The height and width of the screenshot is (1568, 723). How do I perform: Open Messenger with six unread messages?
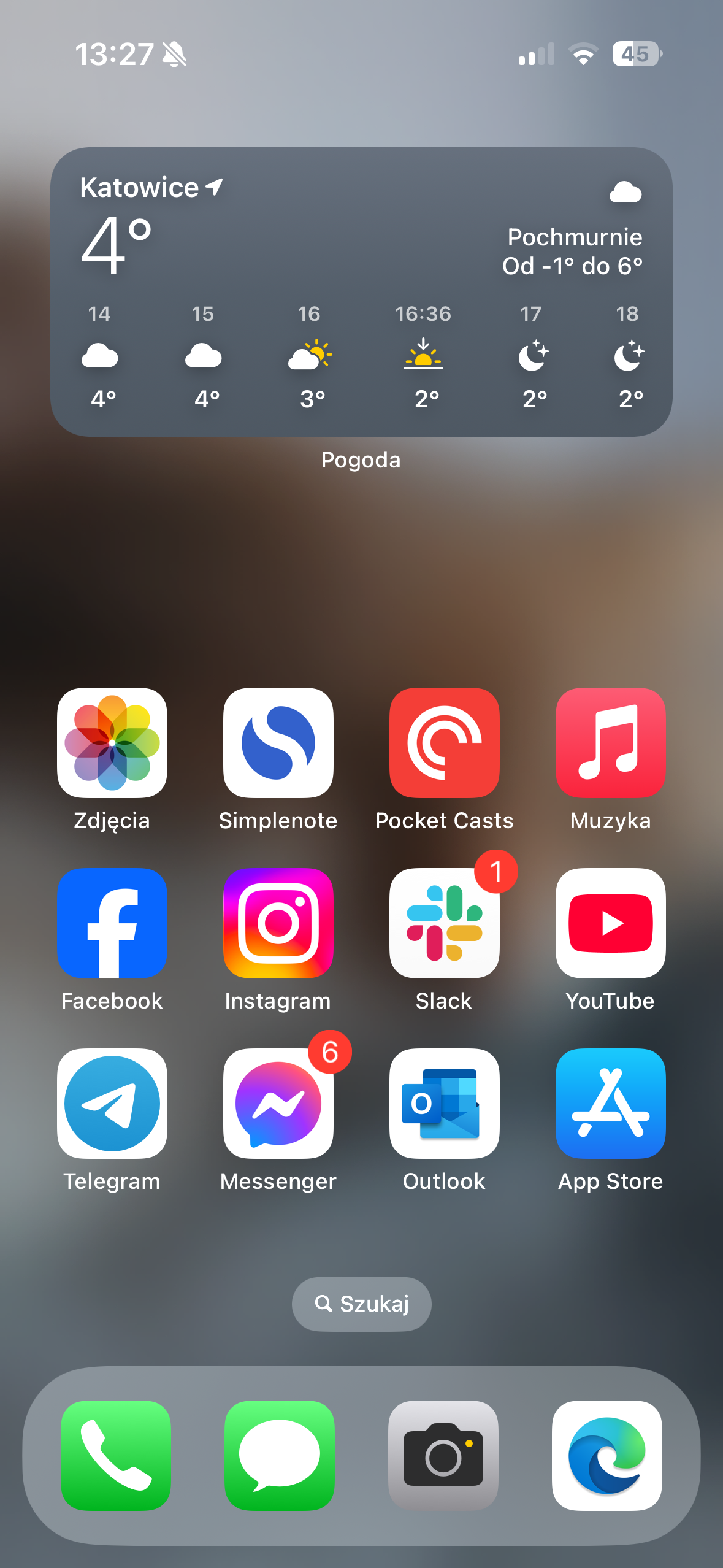(278, 1103)
